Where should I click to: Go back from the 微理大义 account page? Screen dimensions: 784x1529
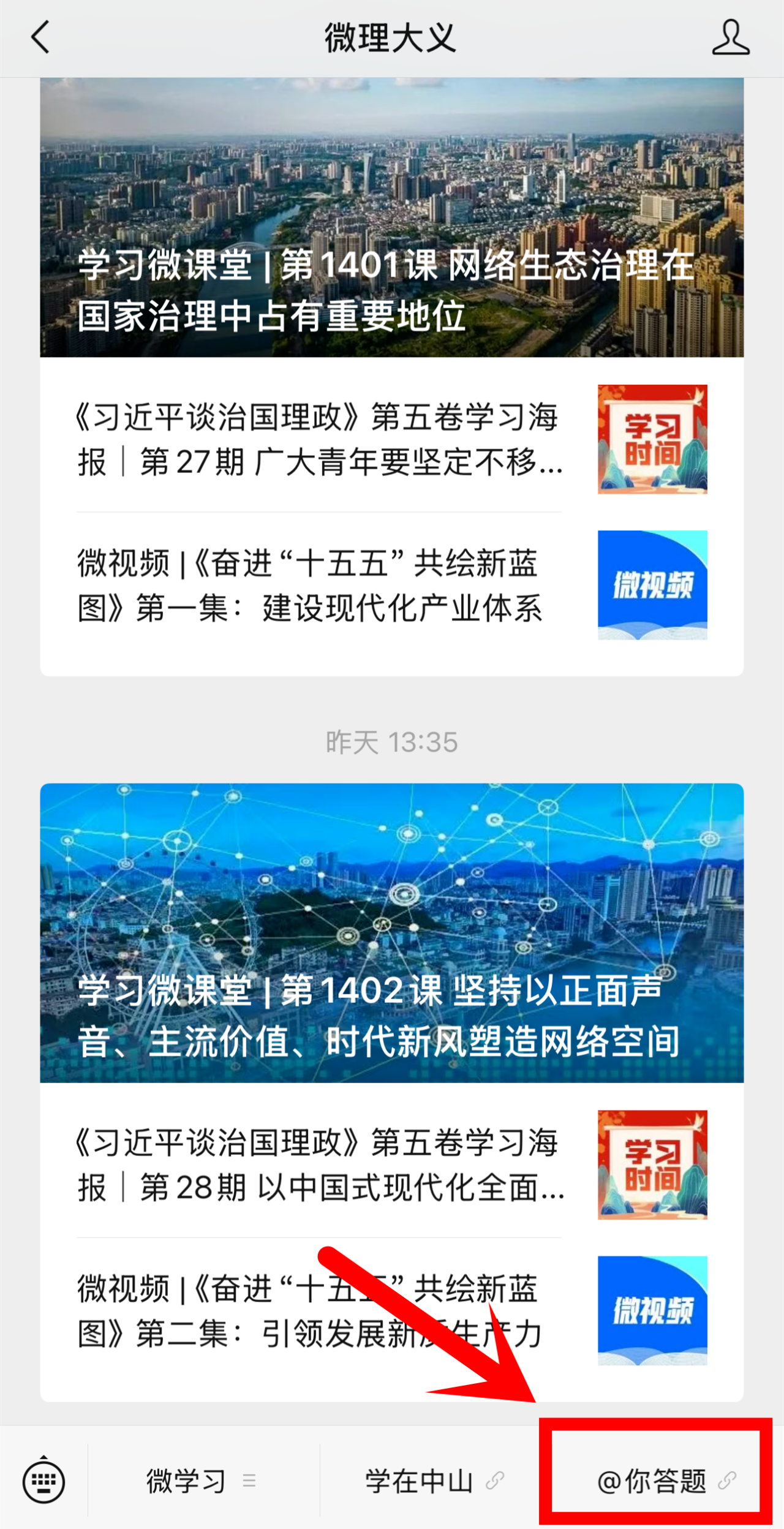pyautogui.click(x=40, y=38)
